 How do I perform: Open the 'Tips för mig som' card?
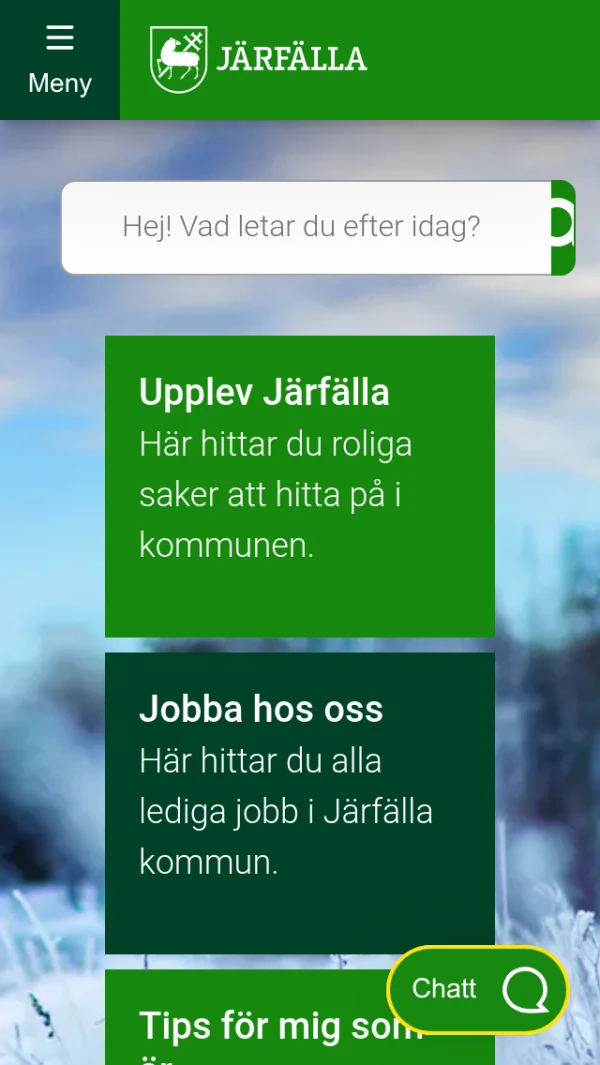pos(250,1027)
